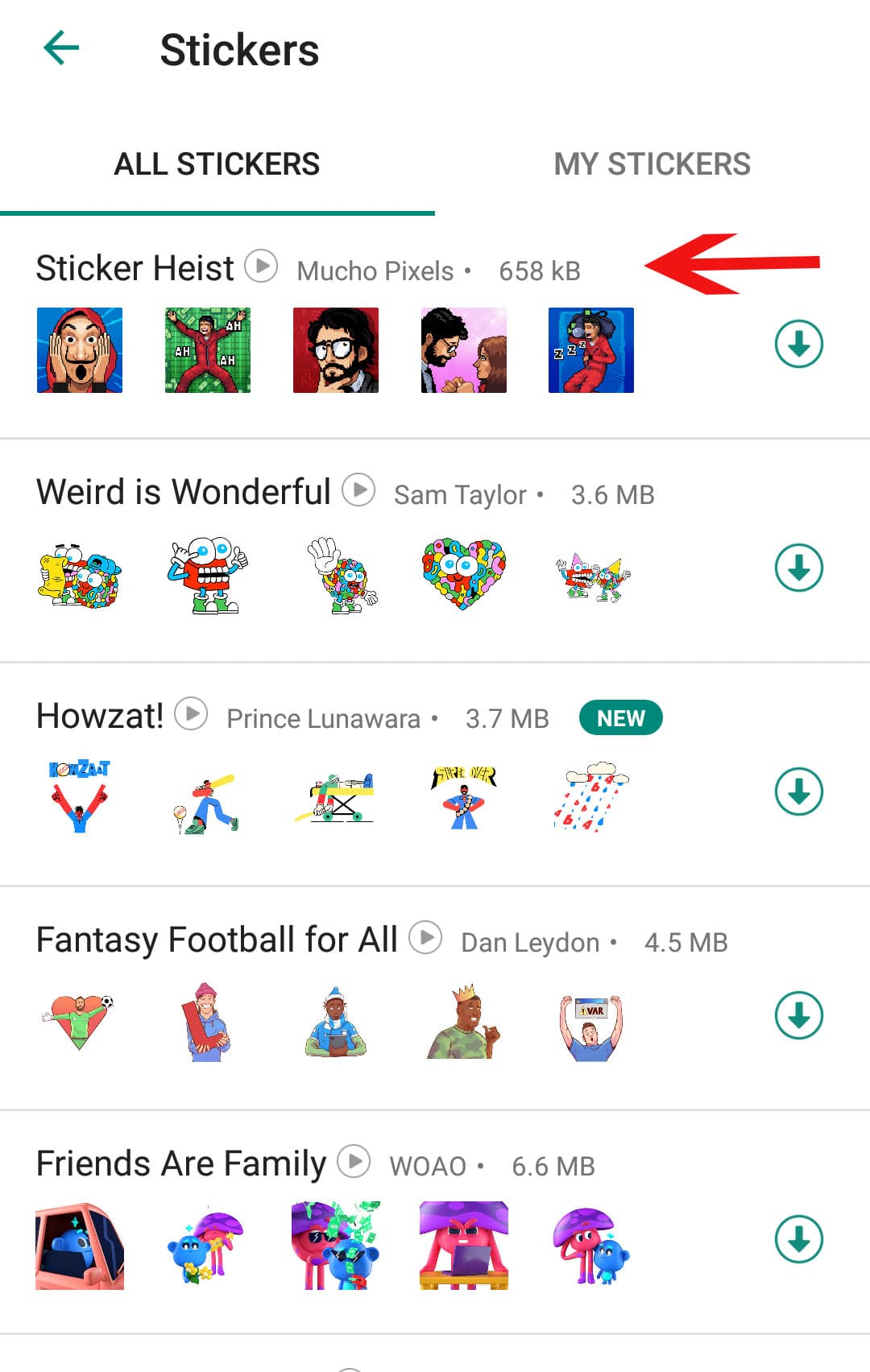Switch to the My Stickers tab
870x1372 pixels.
pos(652,164)
